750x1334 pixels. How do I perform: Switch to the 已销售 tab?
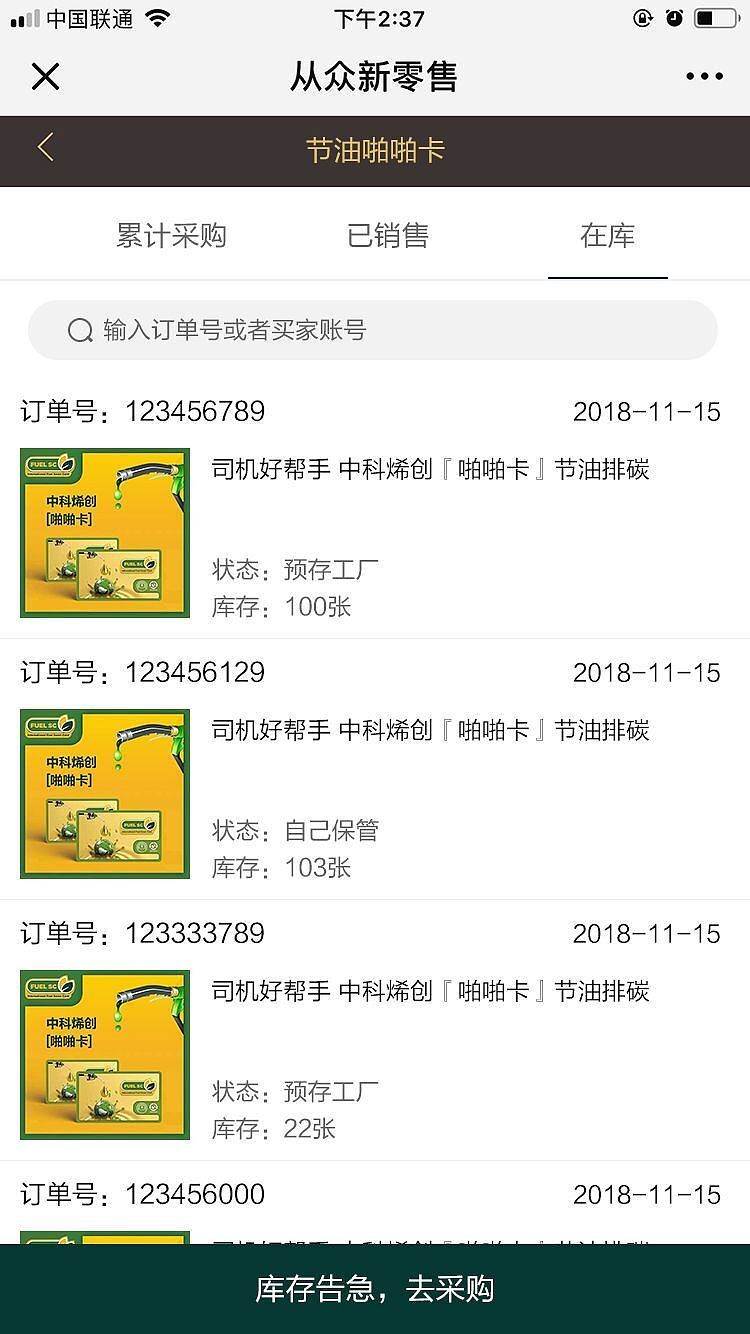tap(388, 236)
